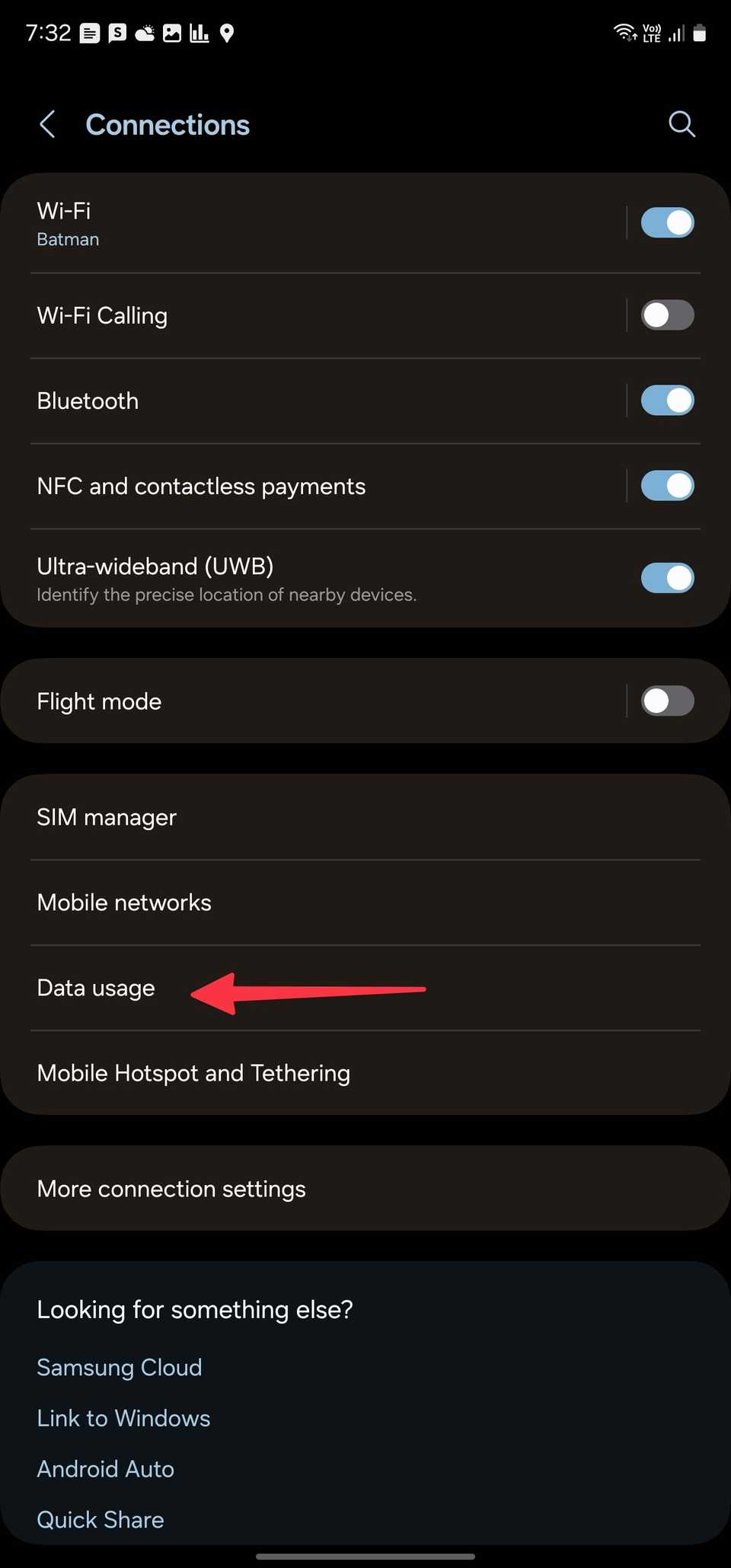The height and width of the screenshot is (1568, 731).
Task: Follow the Samsung Cloud link
Action: [120, 1367]
